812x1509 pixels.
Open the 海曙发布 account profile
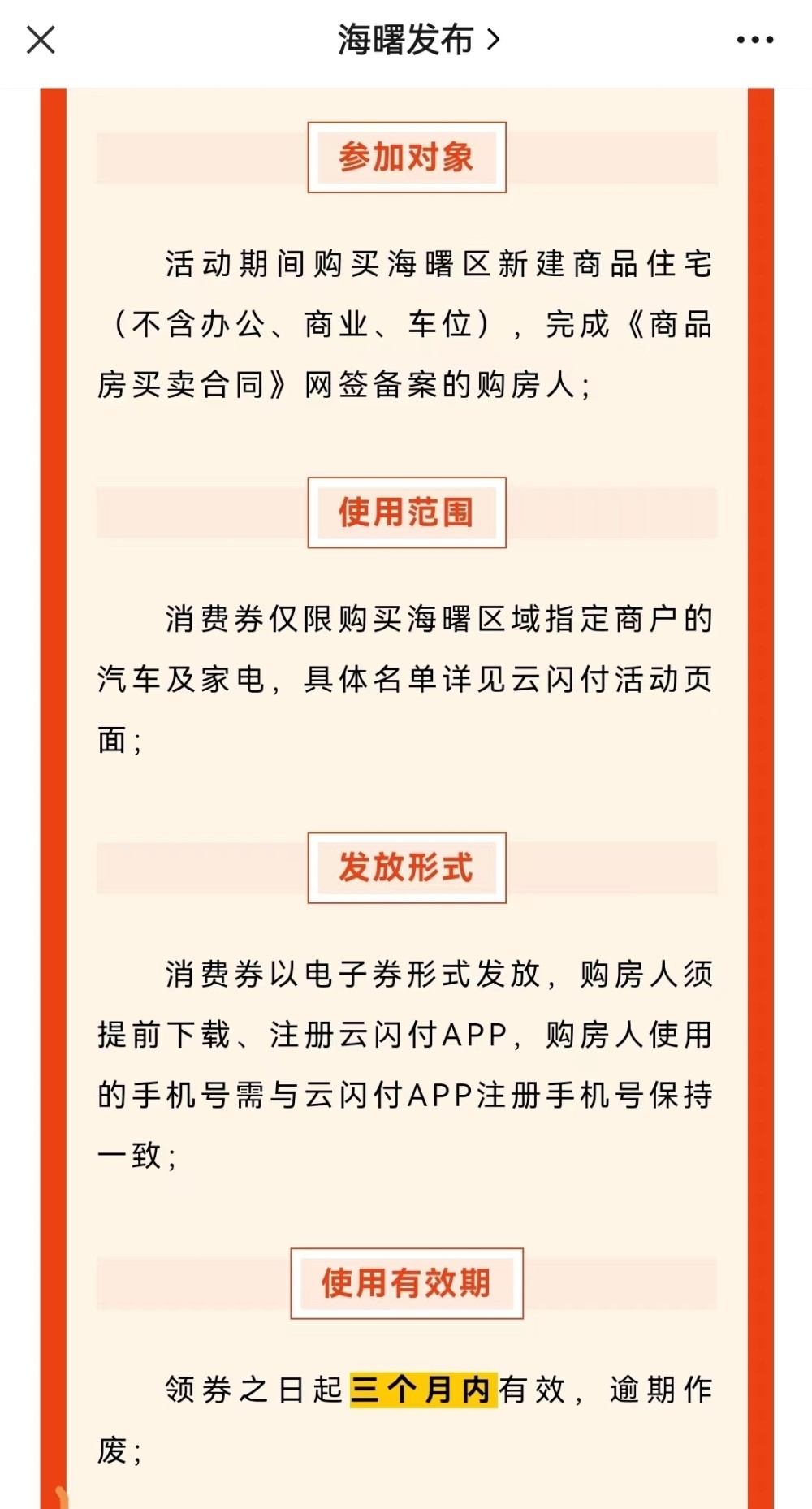(x=419, y=39)
